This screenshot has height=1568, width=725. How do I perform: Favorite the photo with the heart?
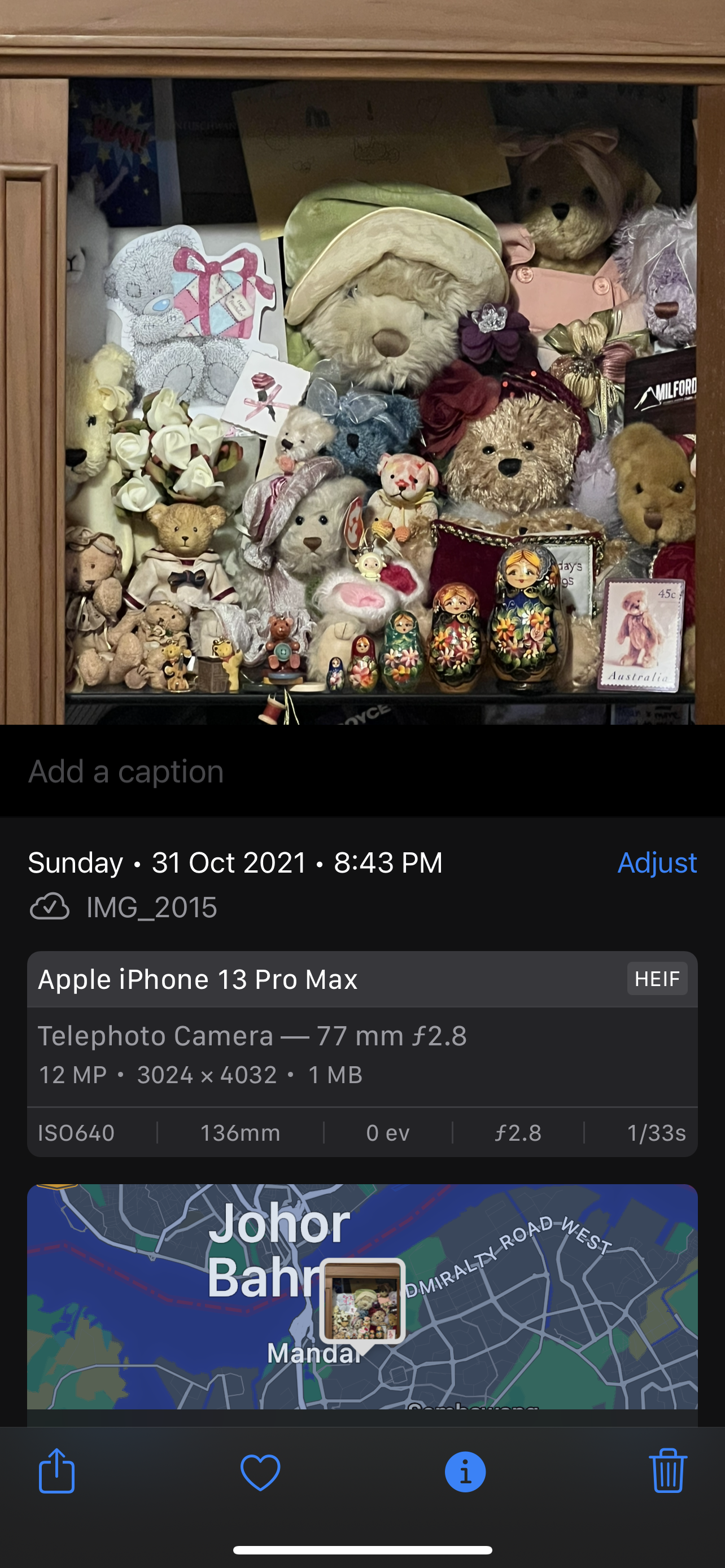point(260,1473)
